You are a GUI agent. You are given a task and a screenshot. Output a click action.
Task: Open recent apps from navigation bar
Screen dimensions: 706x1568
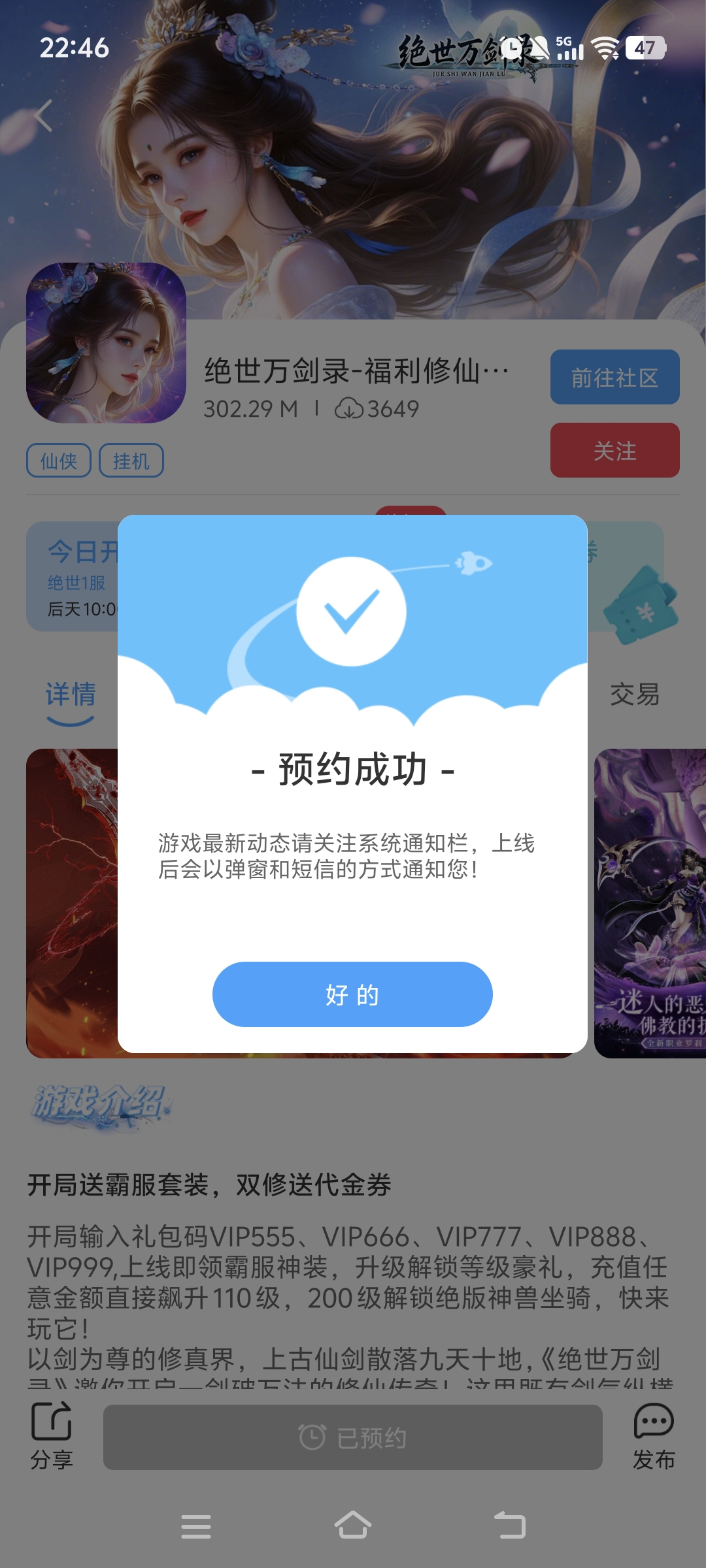click(195, 1526)
